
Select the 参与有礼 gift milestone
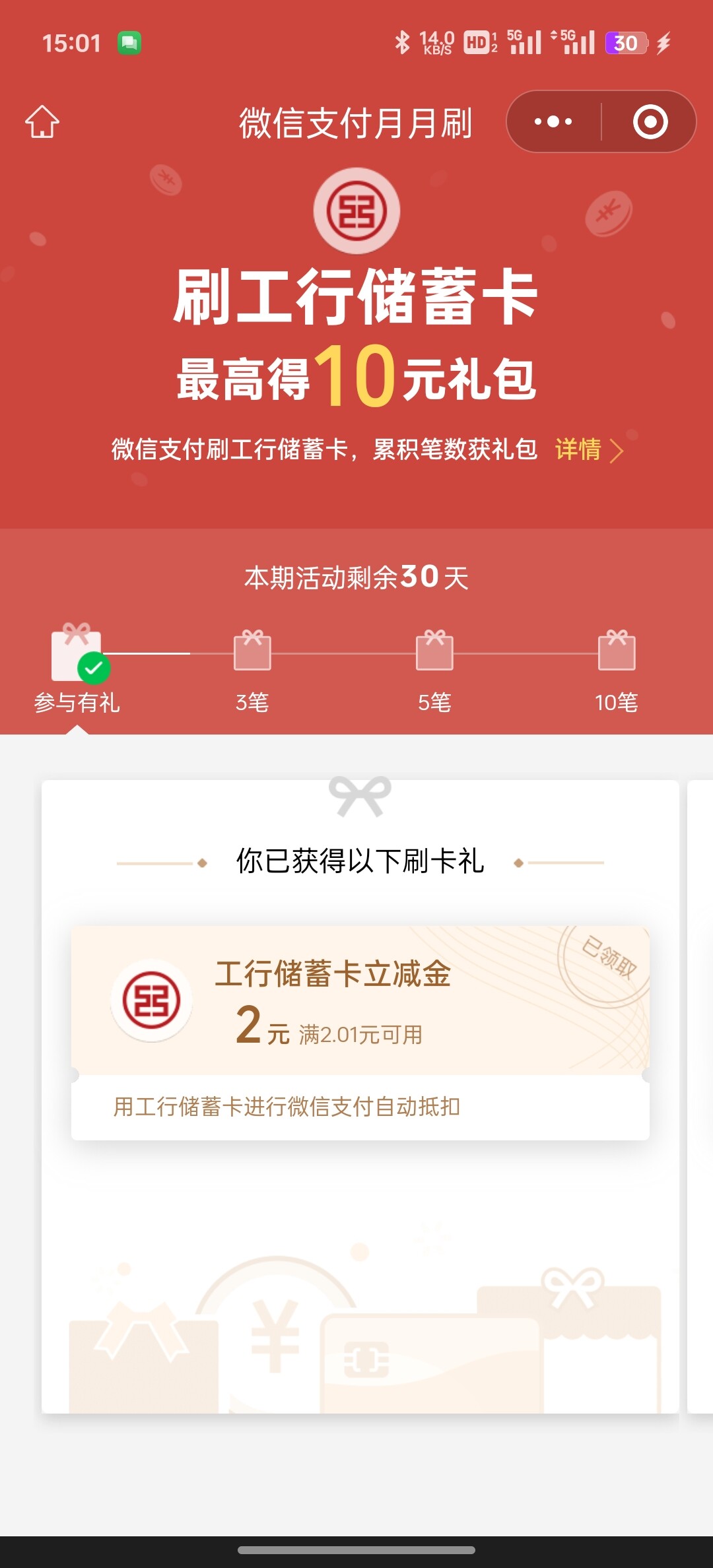pyautogui.click(x=77, y=669)
